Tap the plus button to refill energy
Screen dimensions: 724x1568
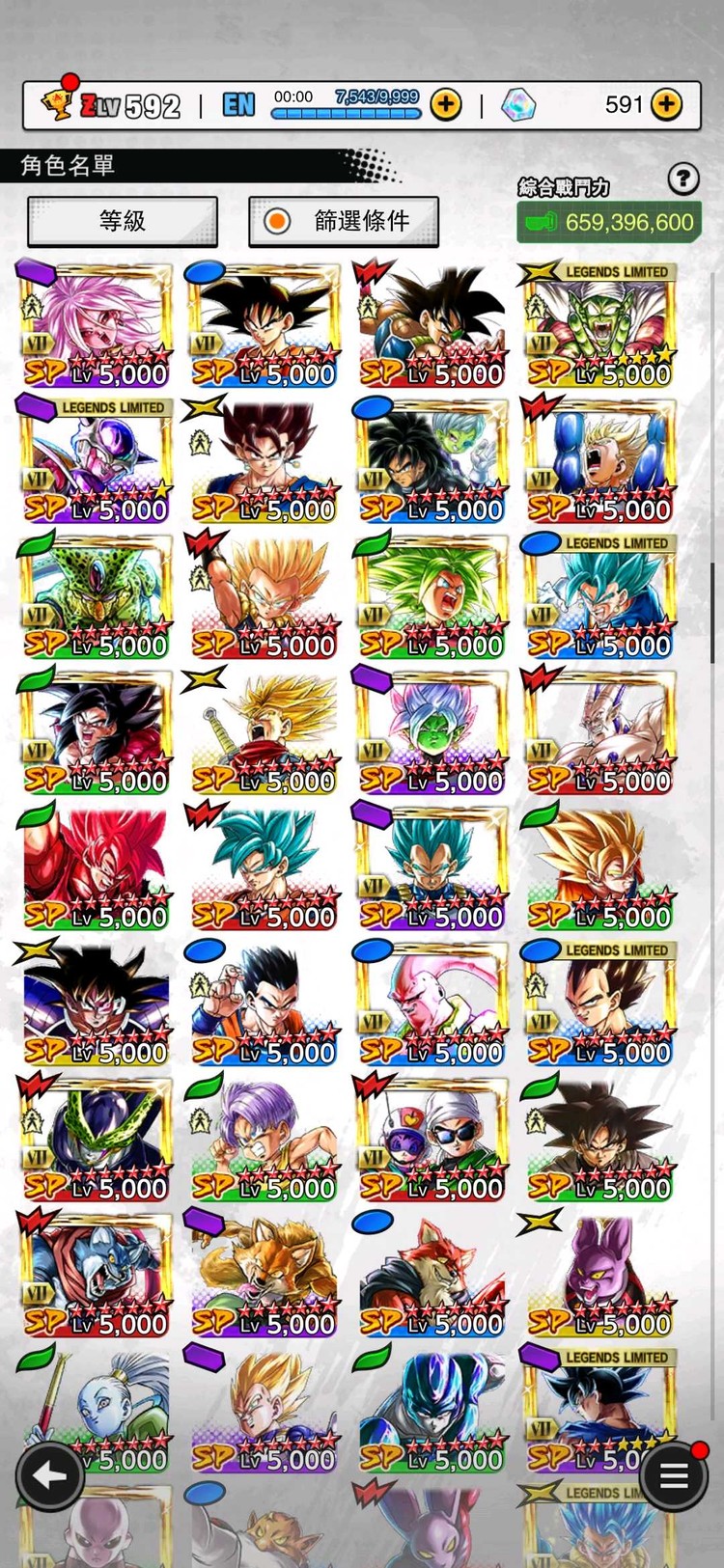pos(446,103)
